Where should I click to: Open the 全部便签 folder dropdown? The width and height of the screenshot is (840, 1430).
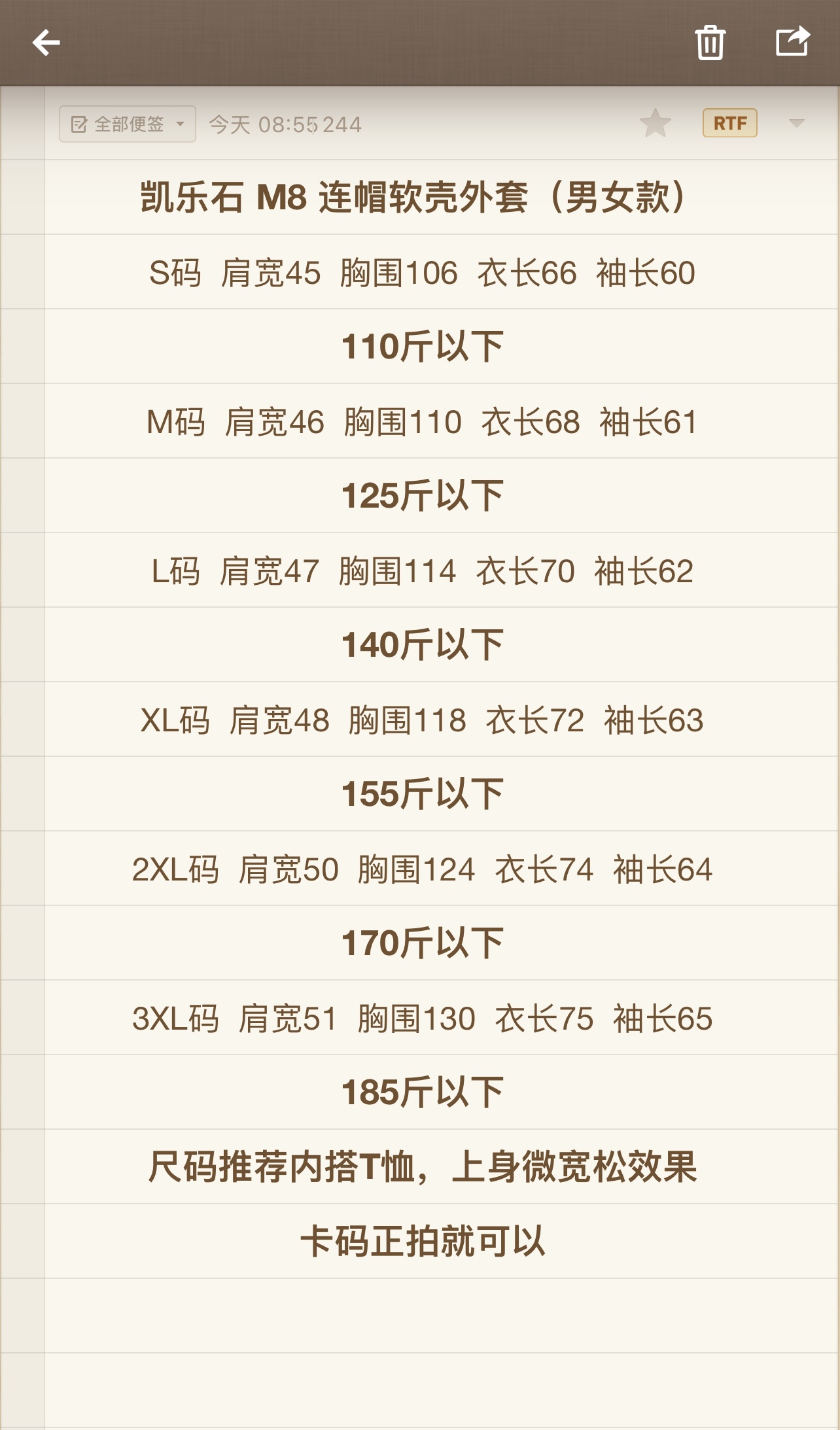pos(128,124)
